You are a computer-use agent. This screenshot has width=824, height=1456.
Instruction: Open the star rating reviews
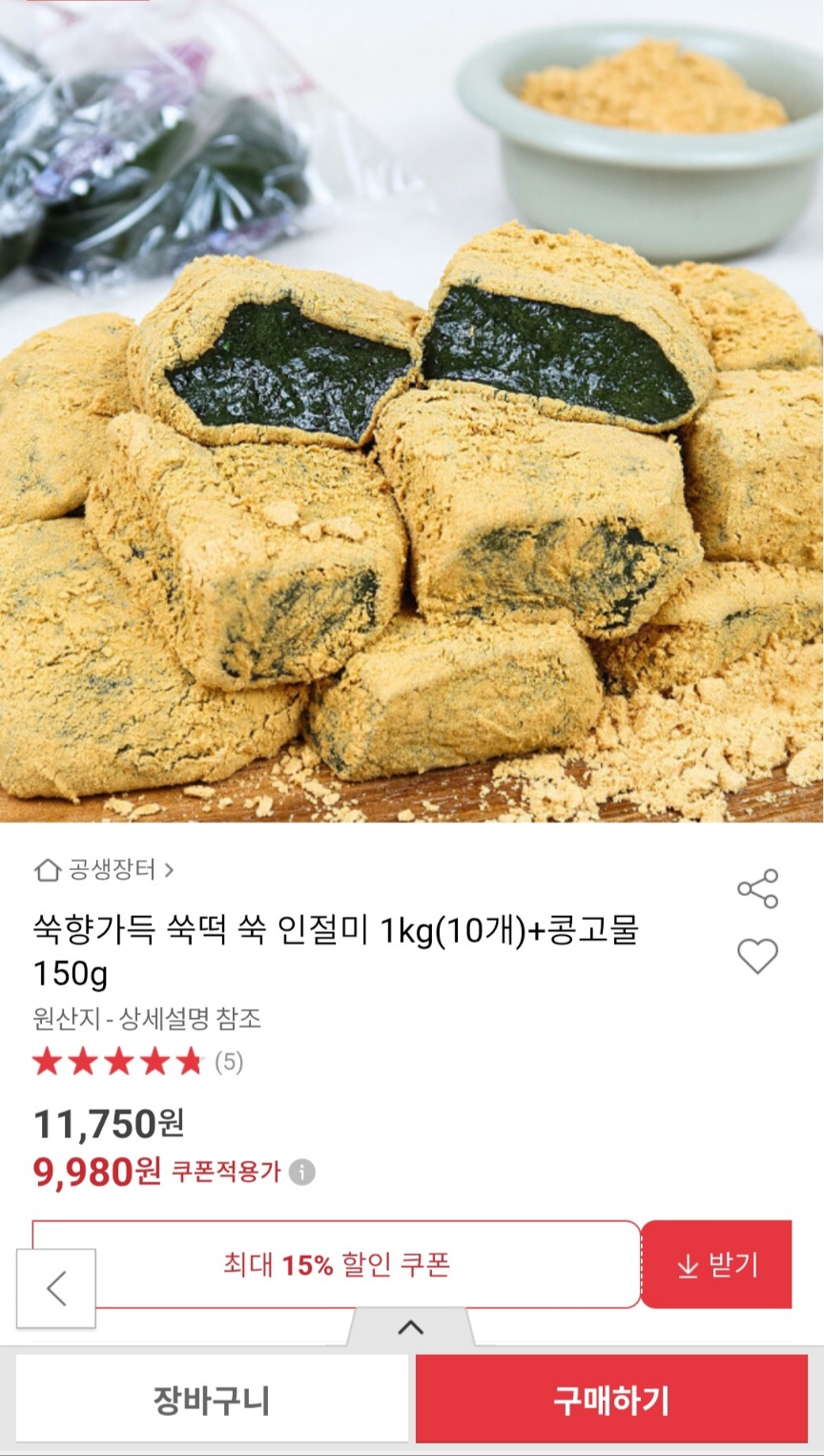coord(137,1062)
